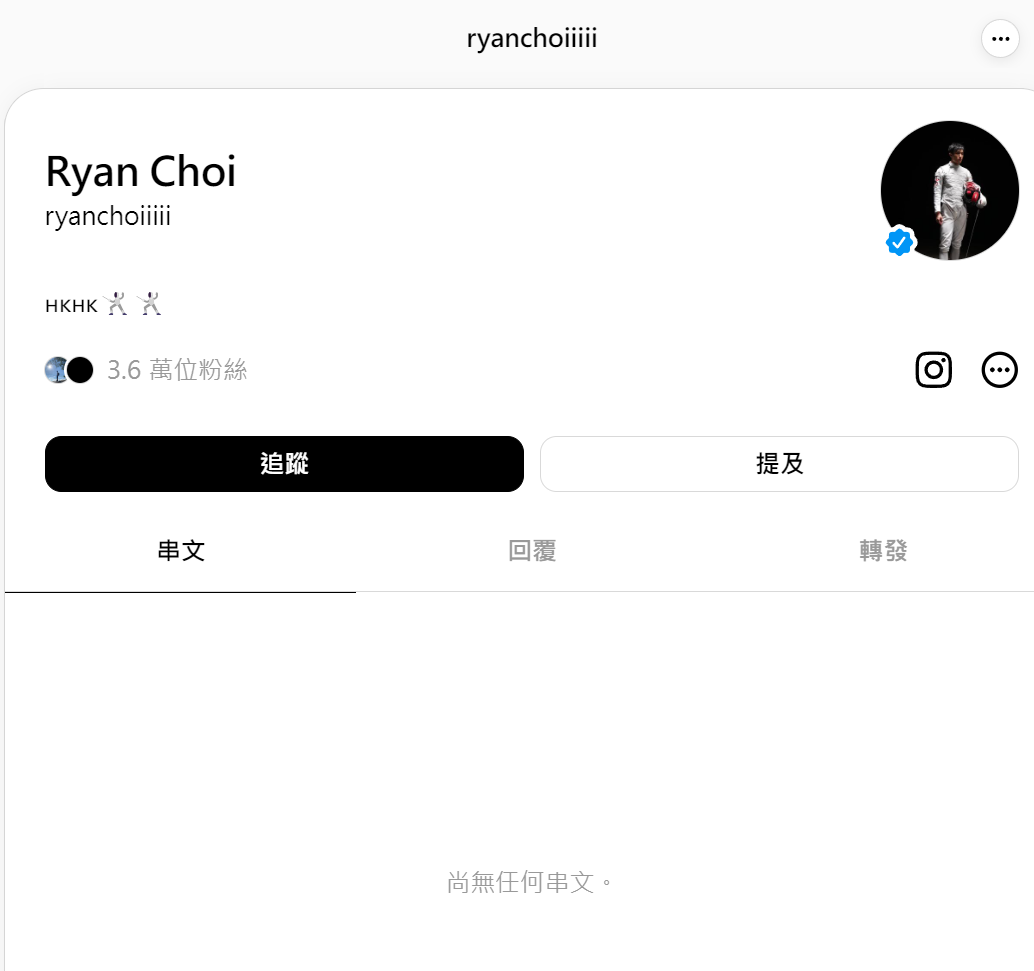1034x971 pixels.
Task: Switch to the 串文 threads tab
Action: click(x=181, y=551)
